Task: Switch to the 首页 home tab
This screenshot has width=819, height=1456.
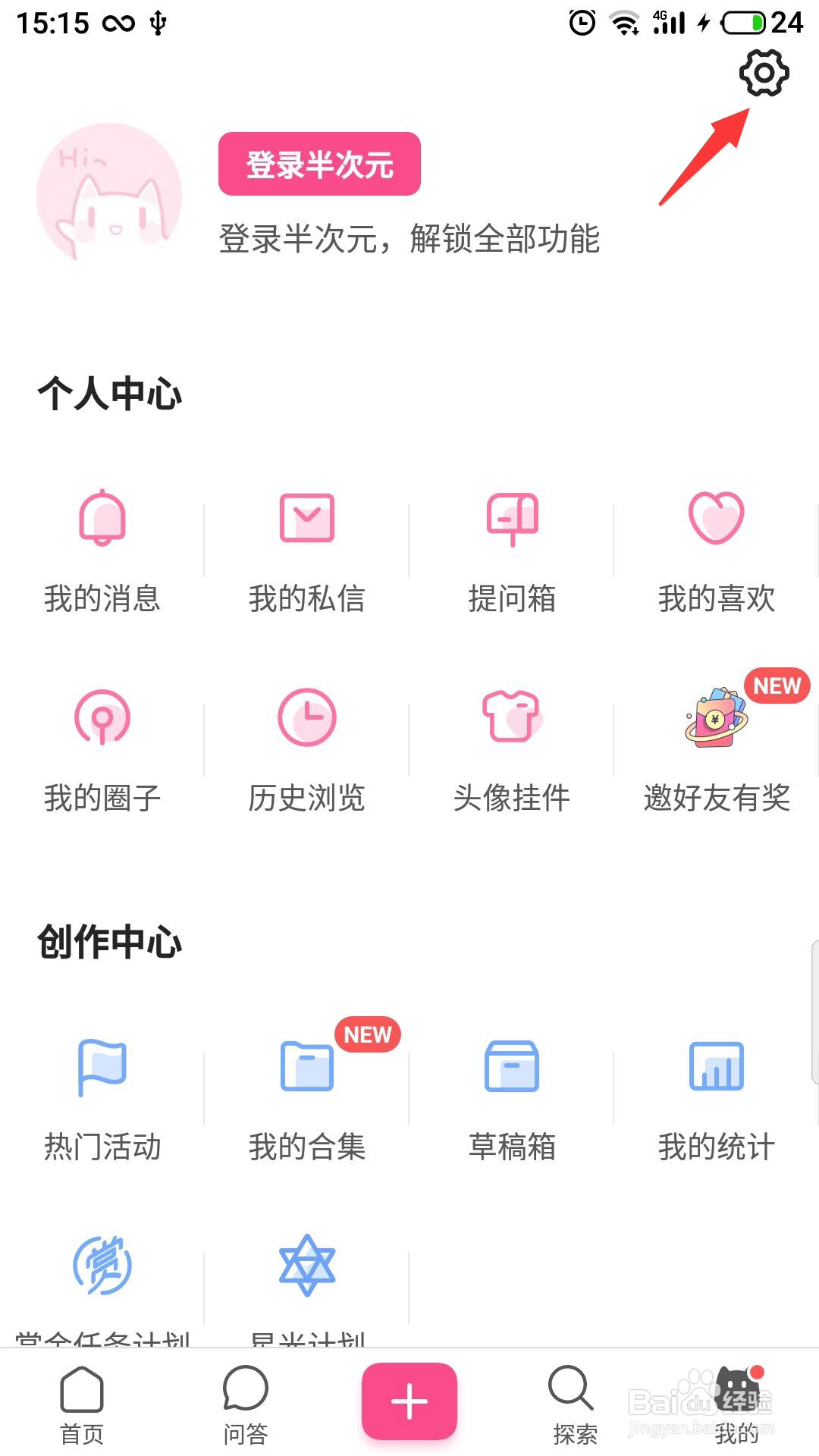Action: [x=82, y=1404]
